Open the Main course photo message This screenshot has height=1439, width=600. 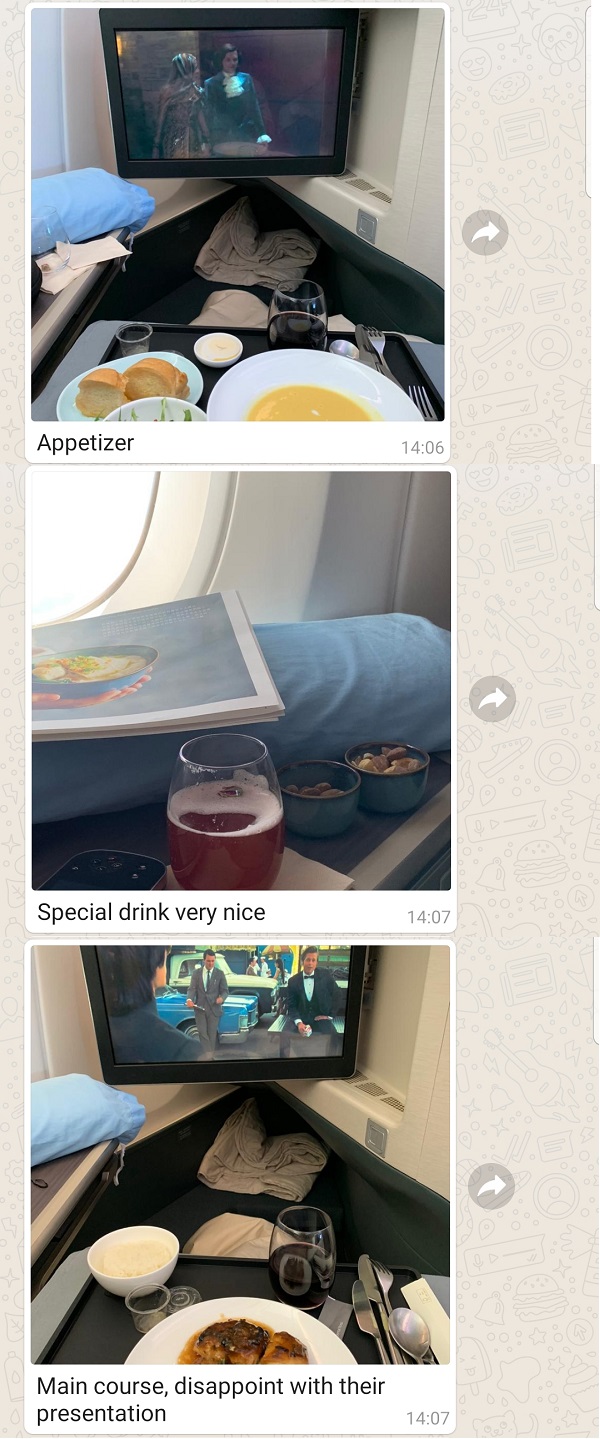coord(240,1155)
